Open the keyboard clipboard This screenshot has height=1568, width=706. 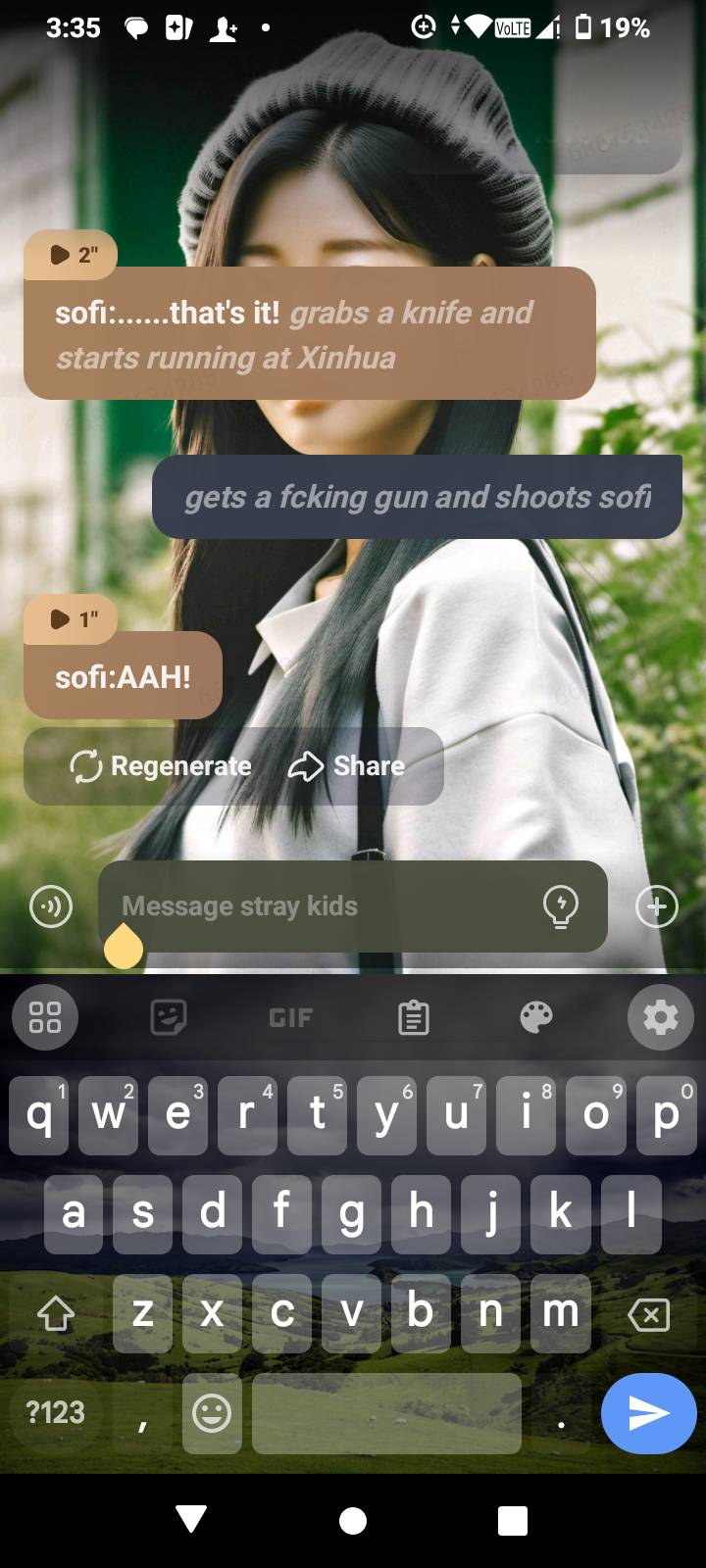[x=414, y=1017]
